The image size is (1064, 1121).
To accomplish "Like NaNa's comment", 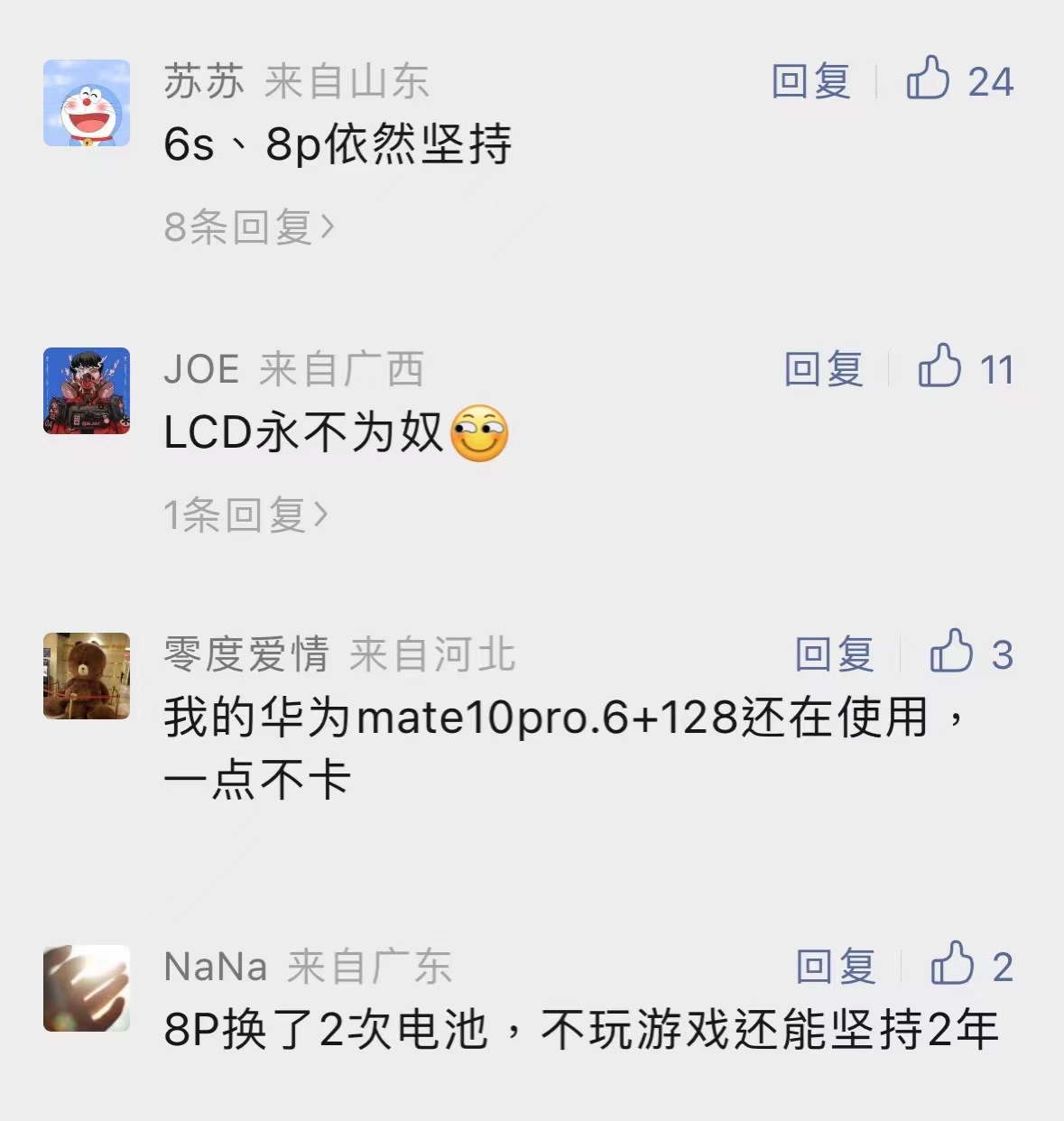I will tap(952, 965).
